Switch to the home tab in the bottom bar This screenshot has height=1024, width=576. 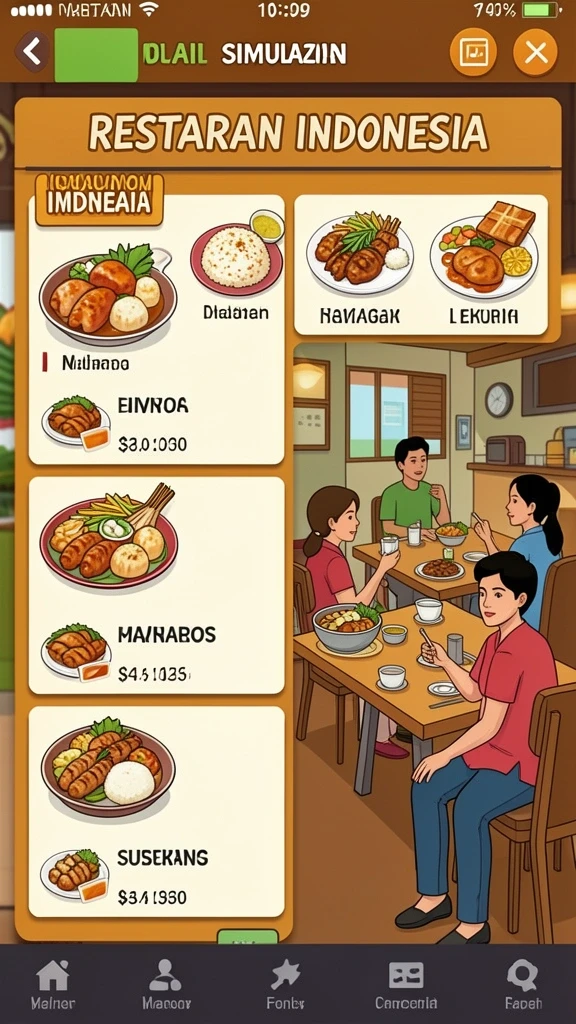click(53, 984)
